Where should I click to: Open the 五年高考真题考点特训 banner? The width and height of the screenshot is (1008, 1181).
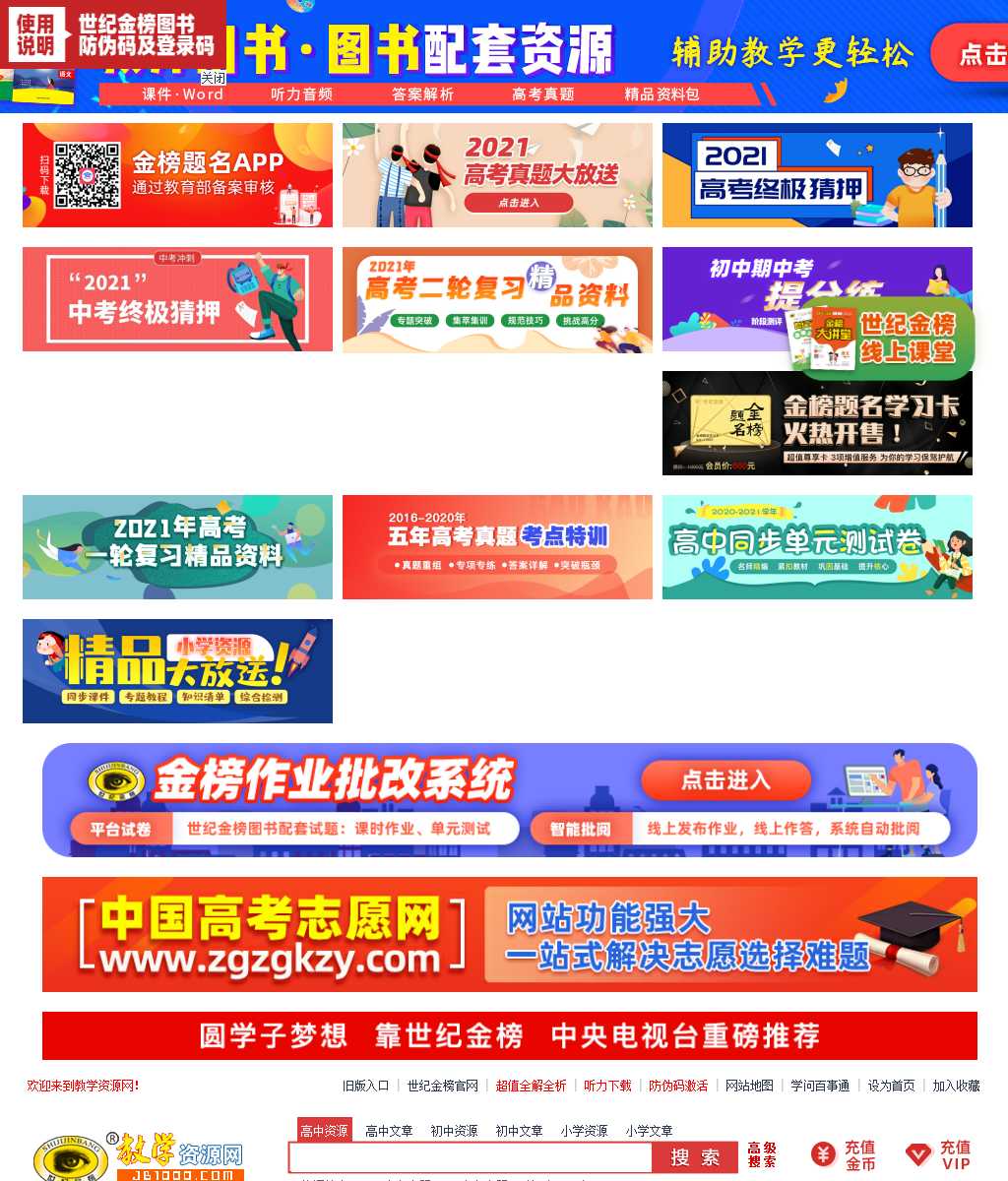[x=497, y=547]
